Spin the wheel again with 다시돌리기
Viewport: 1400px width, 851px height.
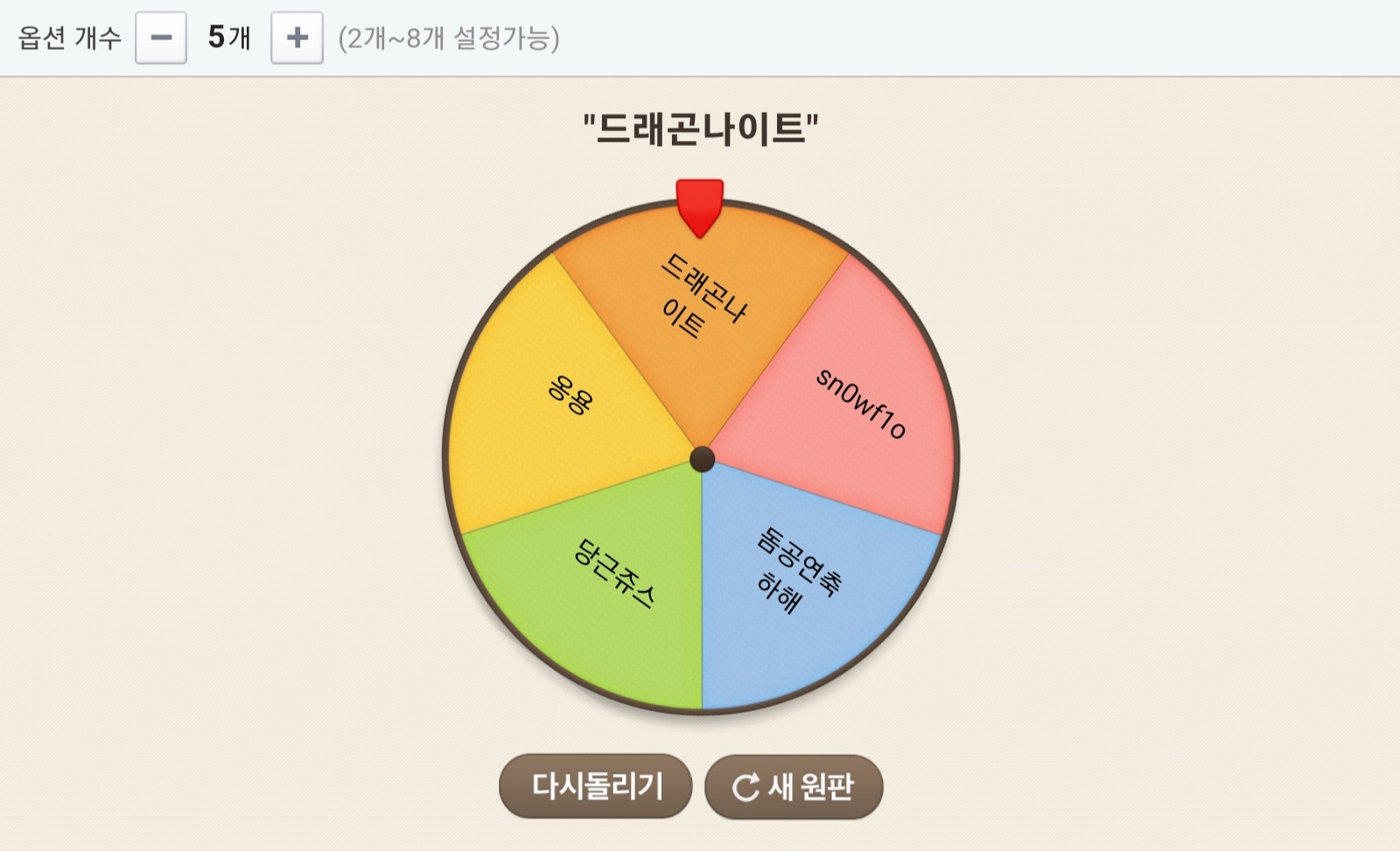(x=596, y=786)
